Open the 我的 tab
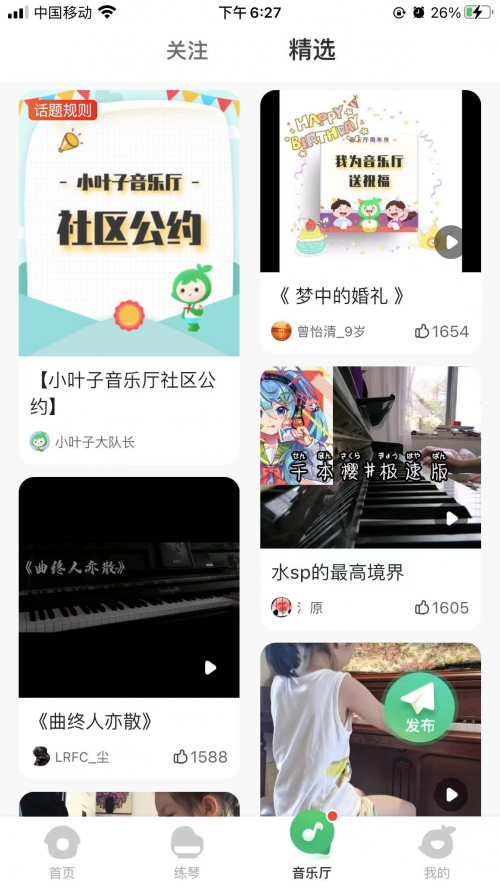Screen dimensions: 500x888 (437, 853)
